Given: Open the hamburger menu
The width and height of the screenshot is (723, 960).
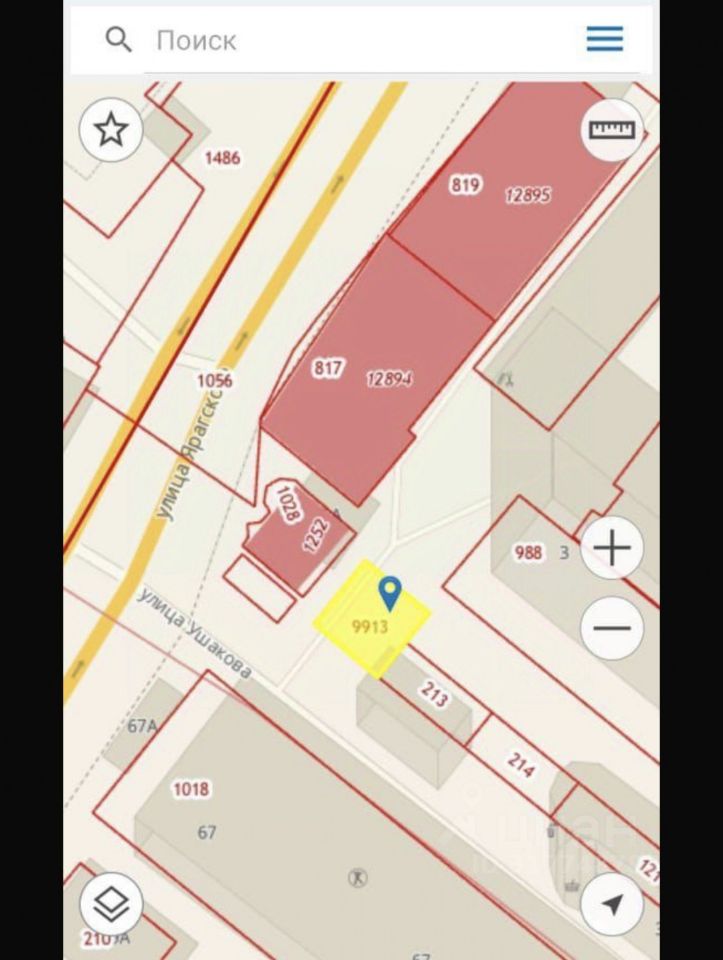Looking at the screenshot, I should [605, 39].
